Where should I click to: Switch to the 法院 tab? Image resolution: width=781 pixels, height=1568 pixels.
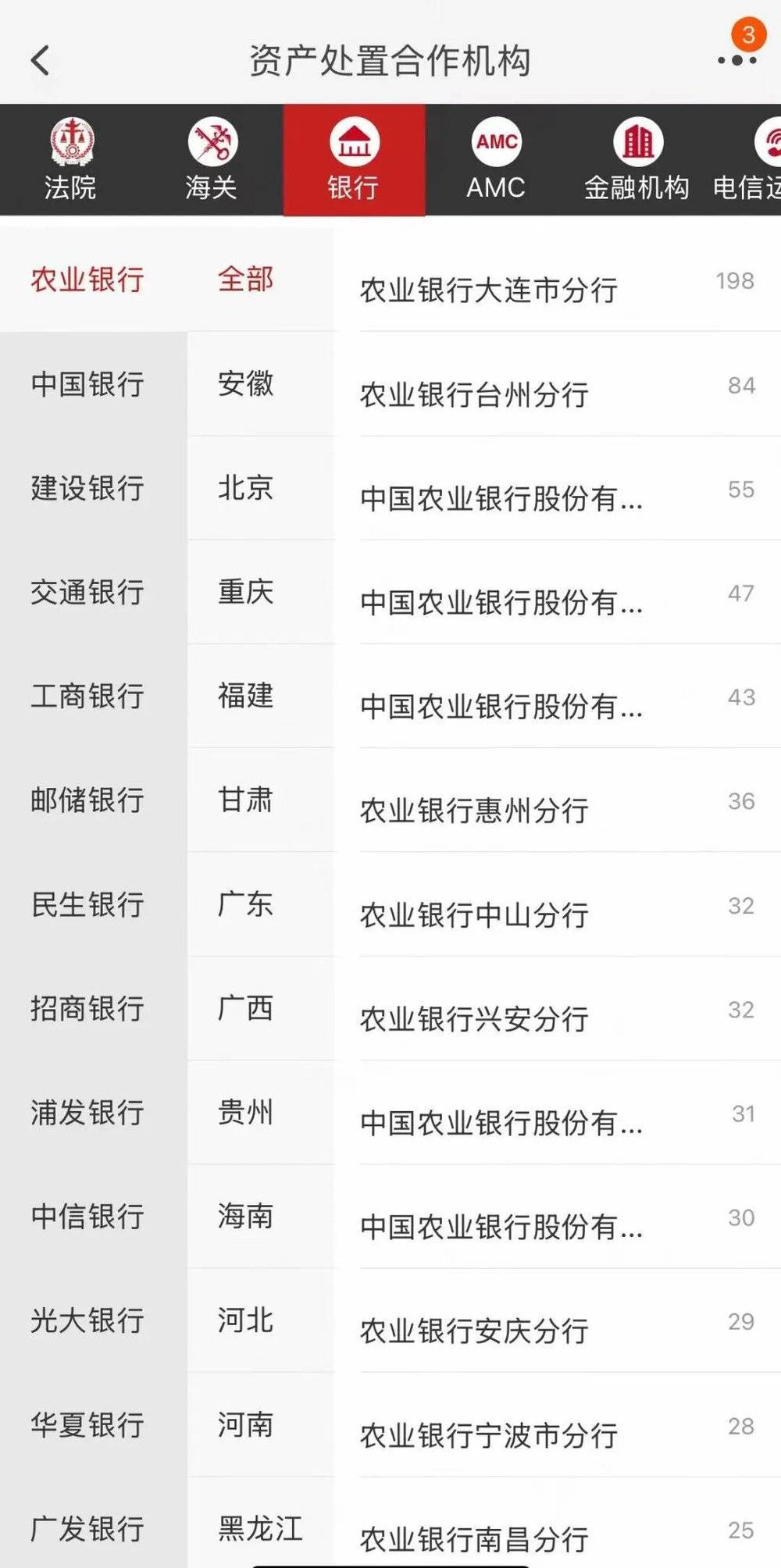70,160
